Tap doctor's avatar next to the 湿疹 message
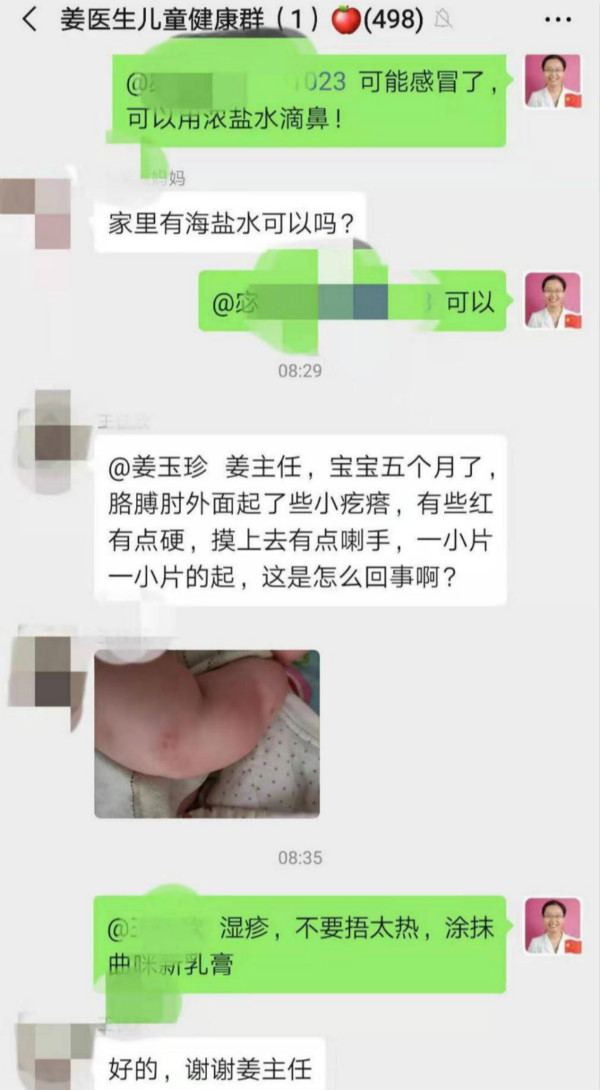This screenshot has width=600, height=1090. (552, 925)
